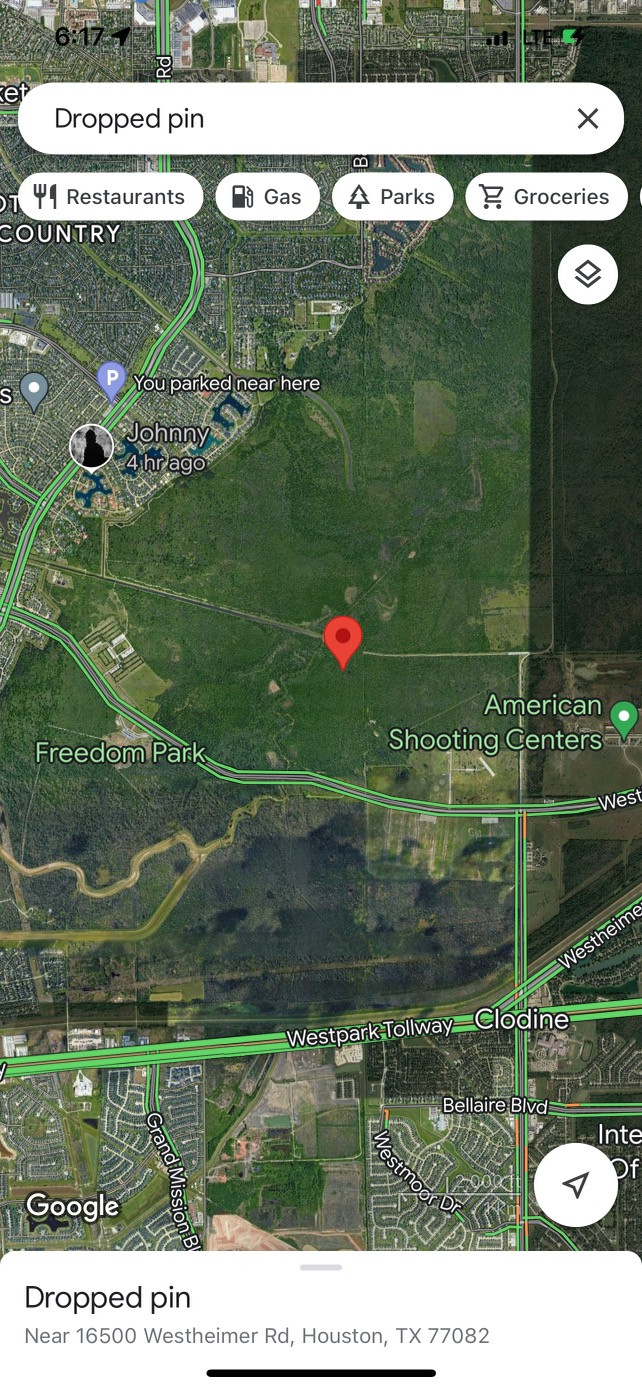Open American Shooting Centers place marker
The image size is (642, 1389).
point(624,718)
